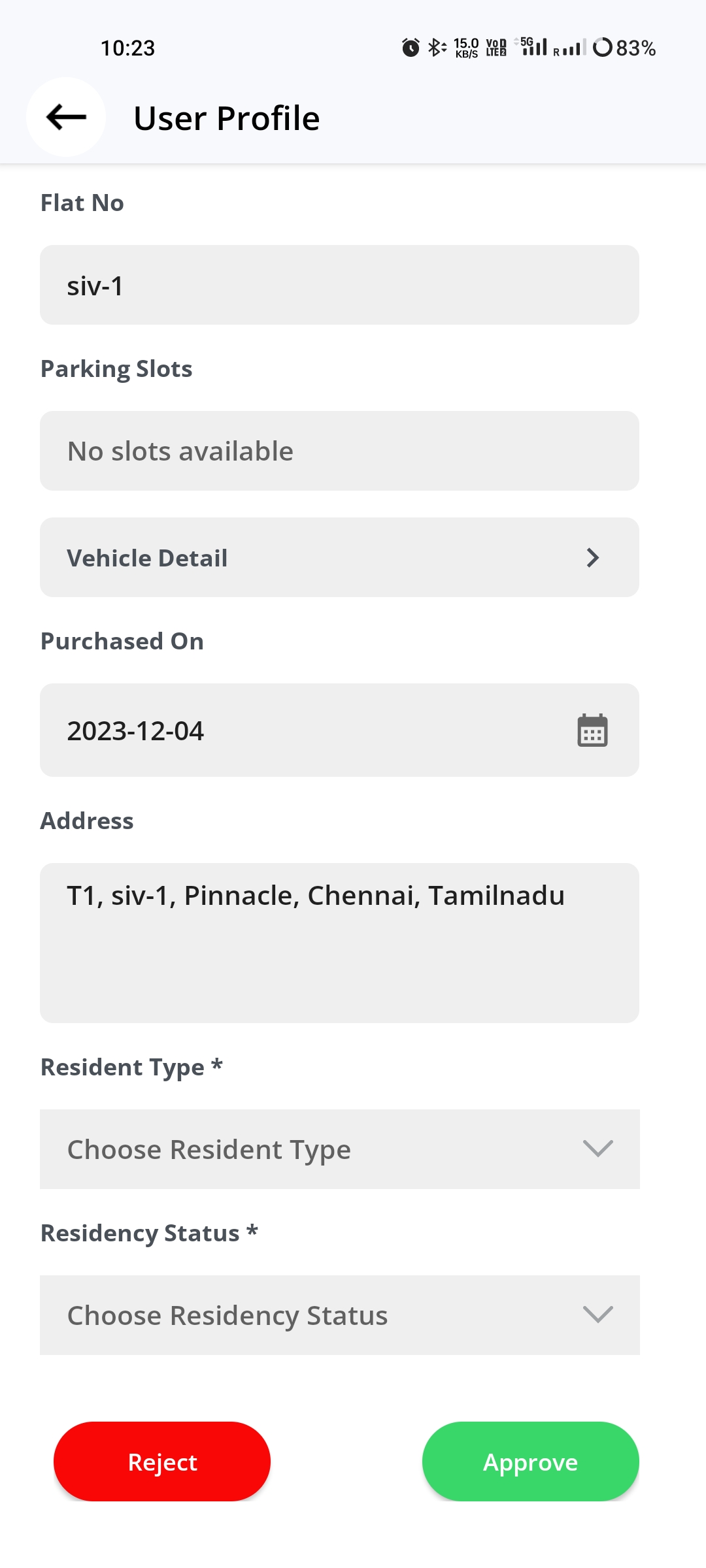Edit the Flat No field
This screenshot has height=1568, width=706.
coord(339,286)
